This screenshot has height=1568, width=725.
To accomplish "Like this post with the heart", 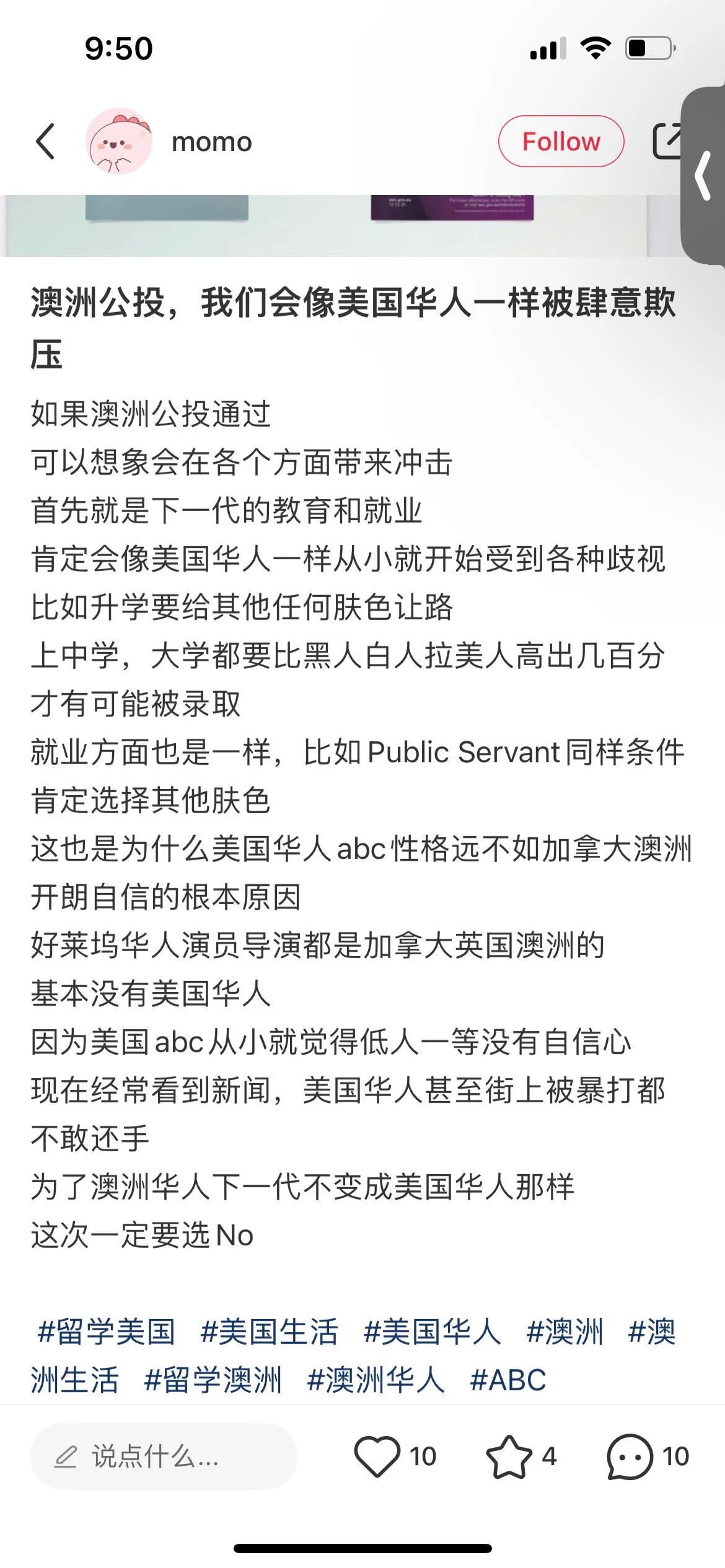I will coord(377,1457).
